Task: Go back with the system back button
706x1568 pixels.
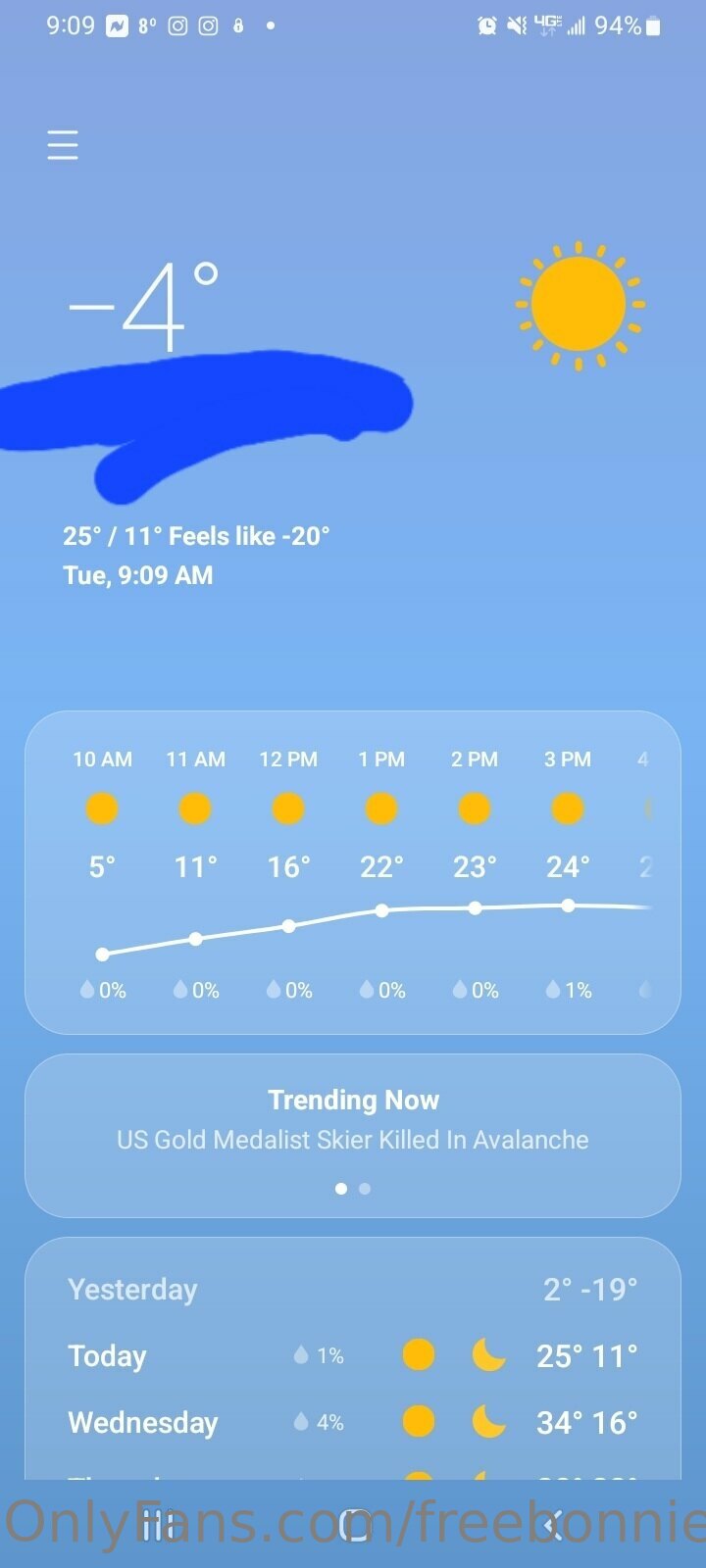Action: (551, 1525)
